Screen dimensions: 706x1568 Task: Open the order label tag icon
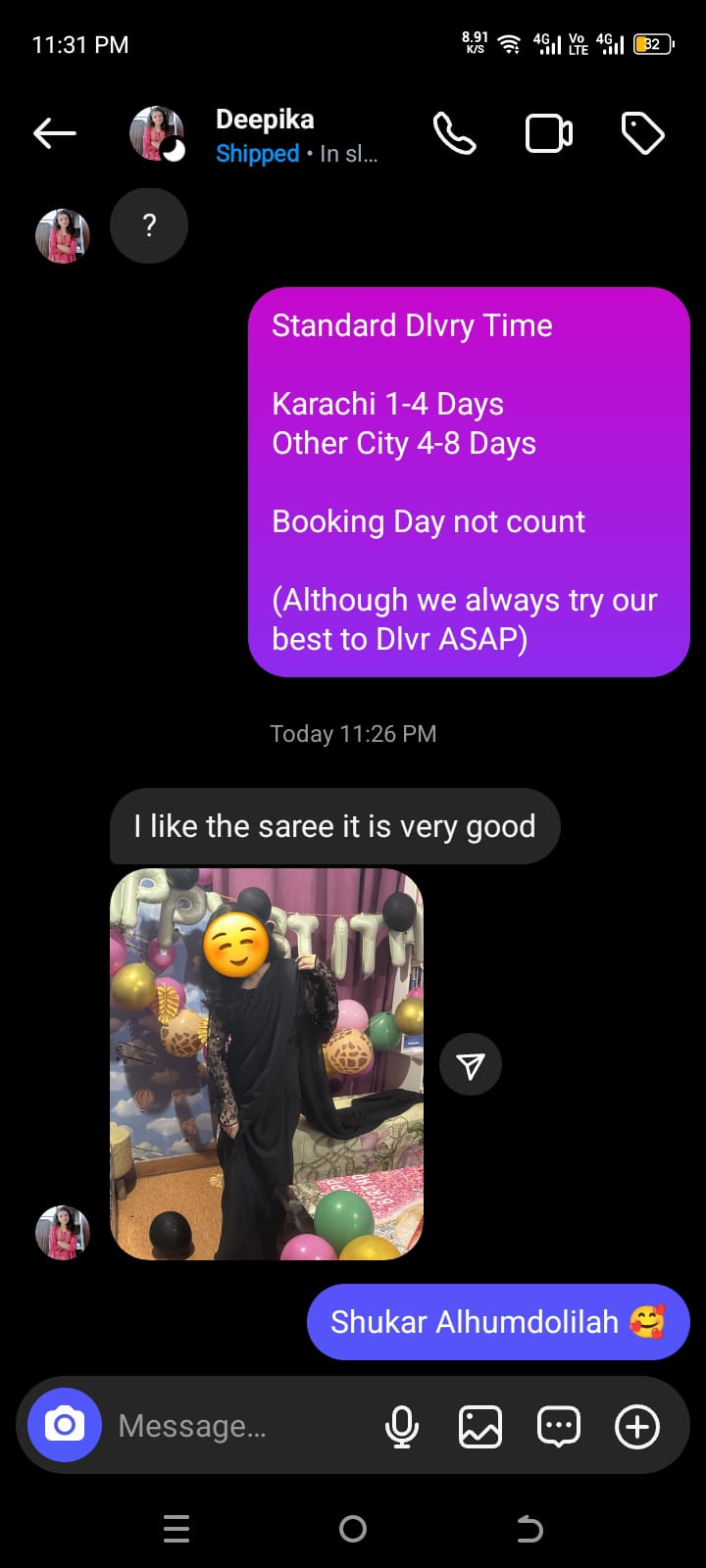pyautogui.click(x=642, y=133)
